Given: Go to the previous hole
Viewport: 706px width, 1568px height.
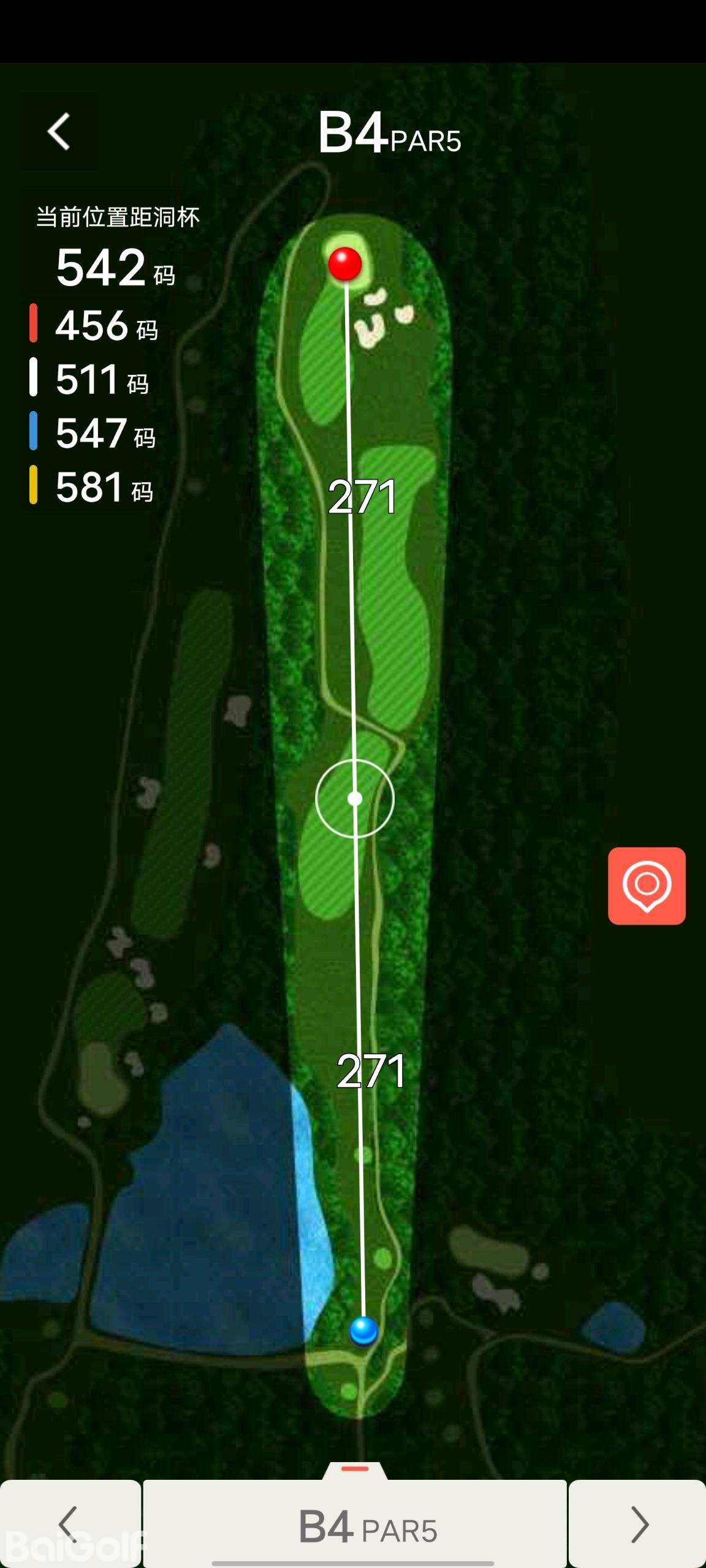Looking at the screenshot, I should (70, 1523).
